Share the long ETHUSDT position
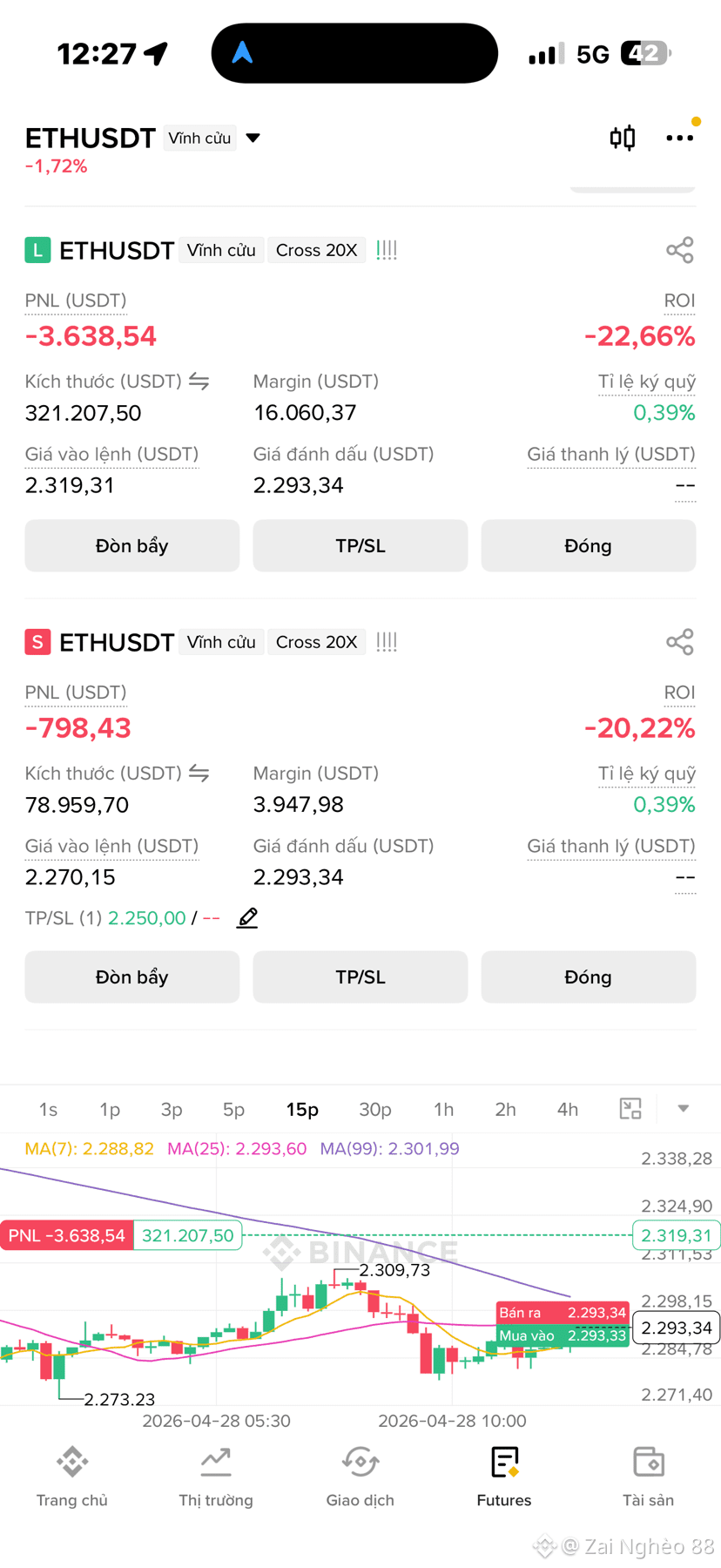Viewport: 721px width, 1568px height. pos(680,250)
